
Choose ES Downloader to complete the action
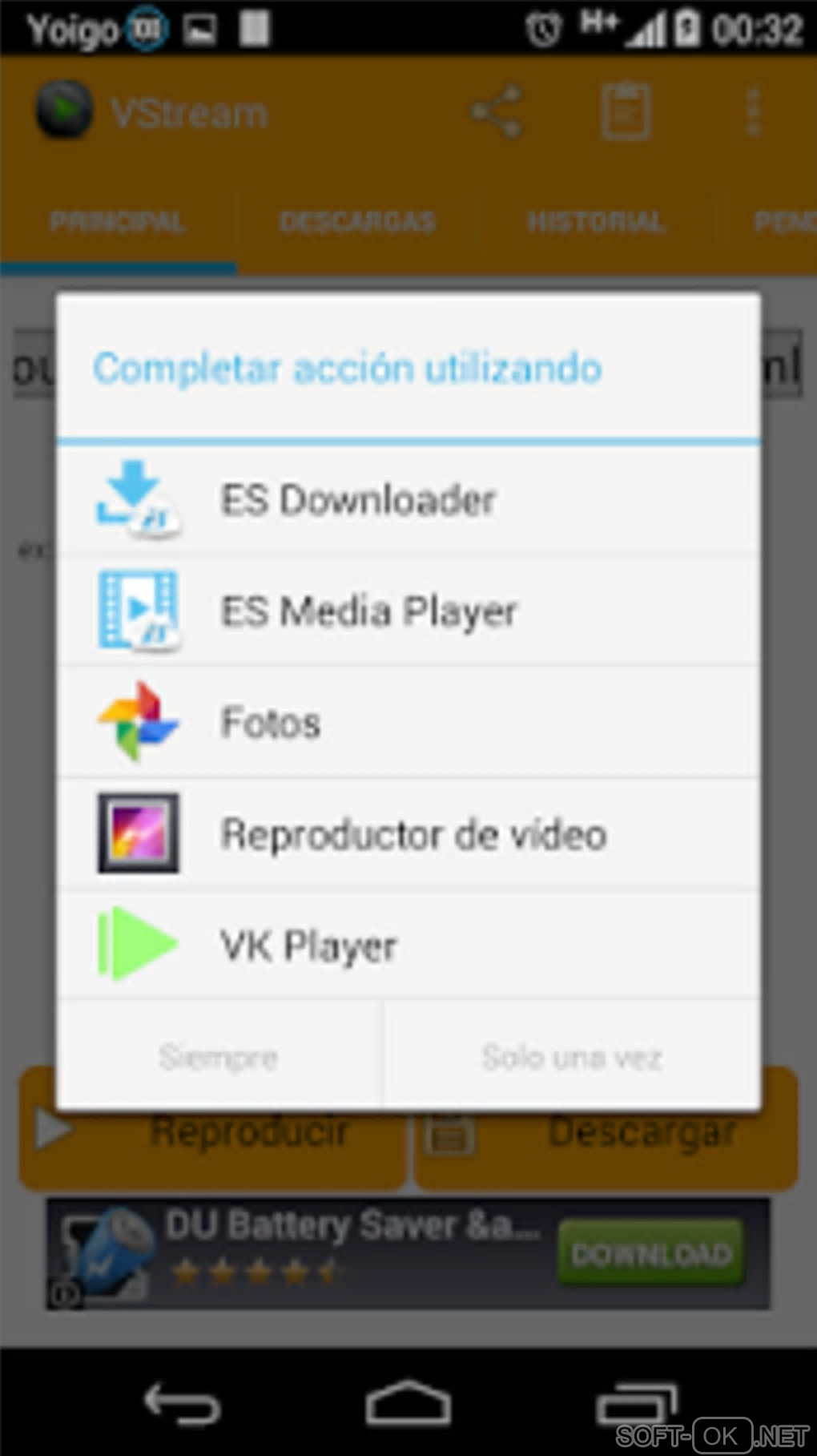(408, 500)
